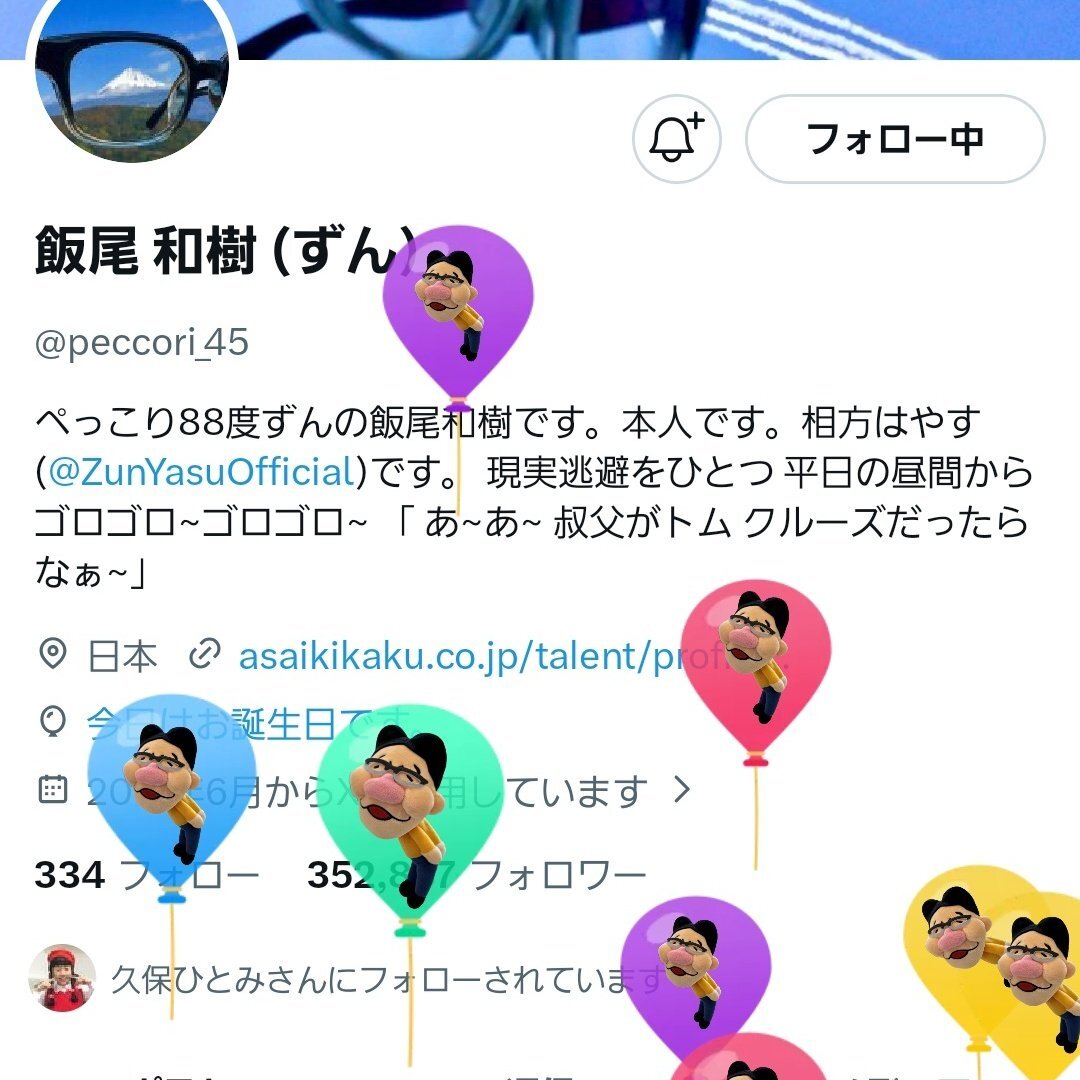Image resolution: width=1080 pixels, height=1080 pixels.
Task: Expand the account join date details chevron
Action: click(x=681, y=791)
